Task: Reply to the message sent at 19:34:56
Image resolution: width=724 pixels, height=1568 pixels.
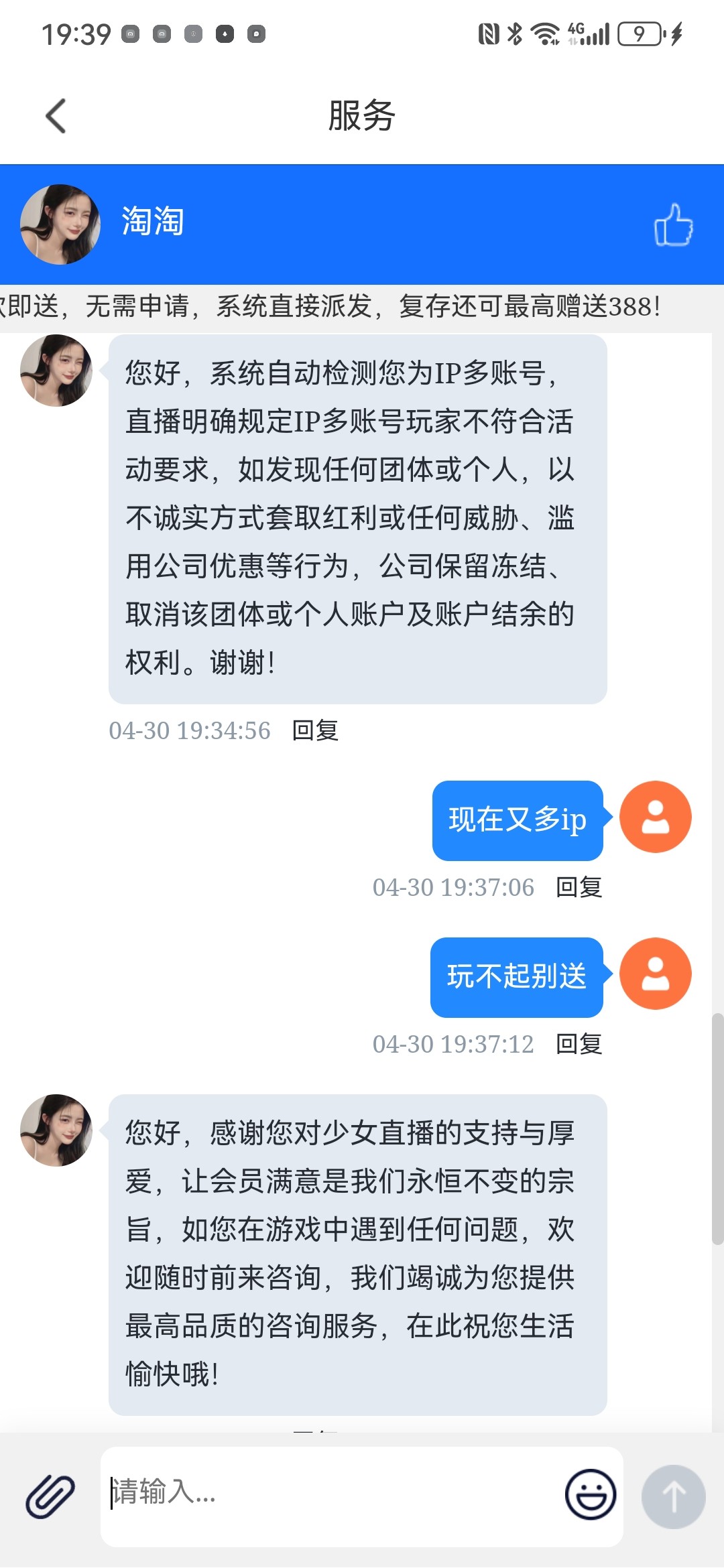Action: 315,730
